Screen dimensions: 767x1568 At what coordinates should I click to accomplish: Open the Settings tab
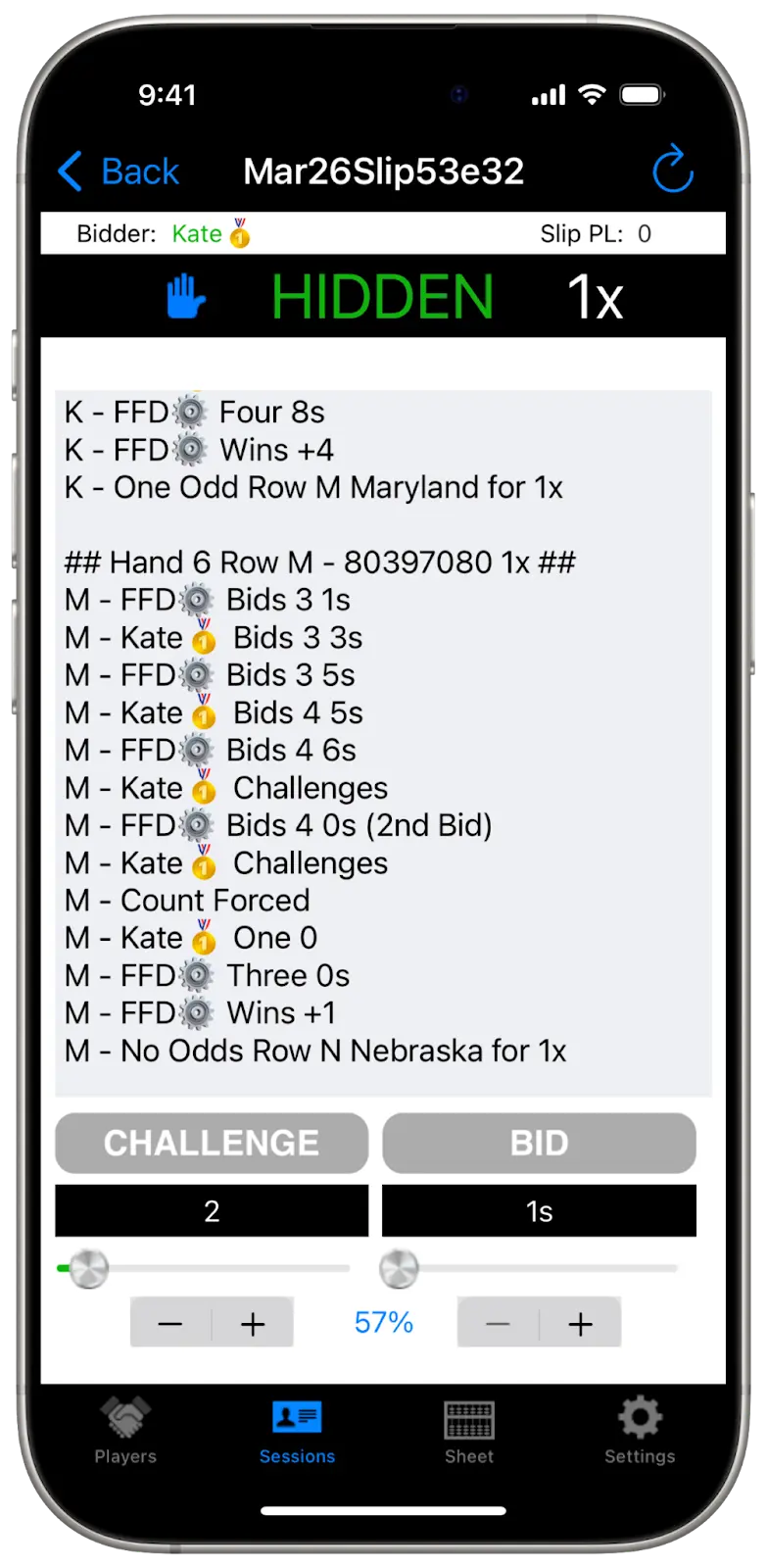tap(640, 1430)
